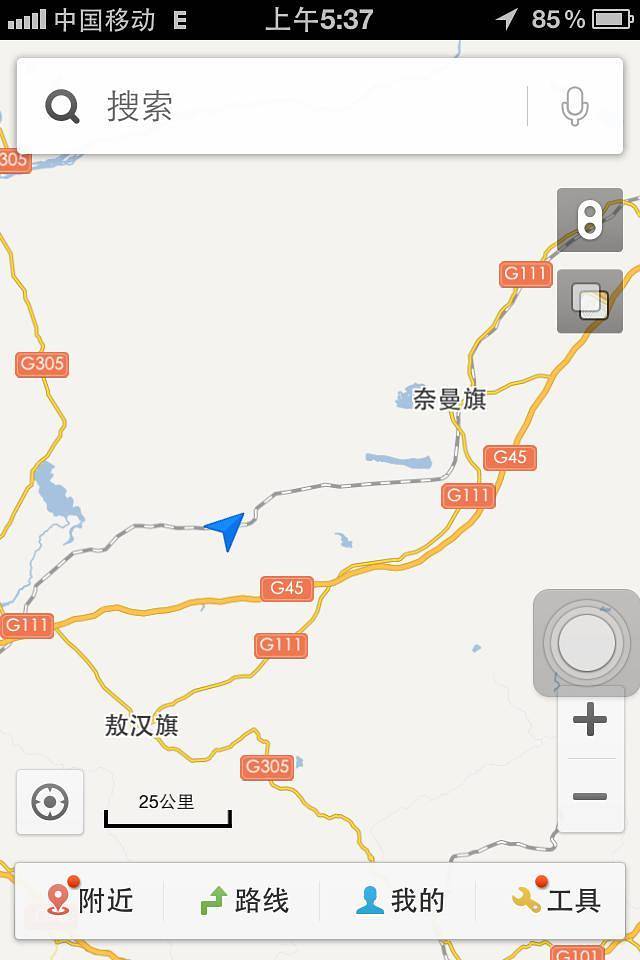Viewport: 640px width, 960px height.
Task: Zoom out with the minus button
Action: tap(590, 796)
